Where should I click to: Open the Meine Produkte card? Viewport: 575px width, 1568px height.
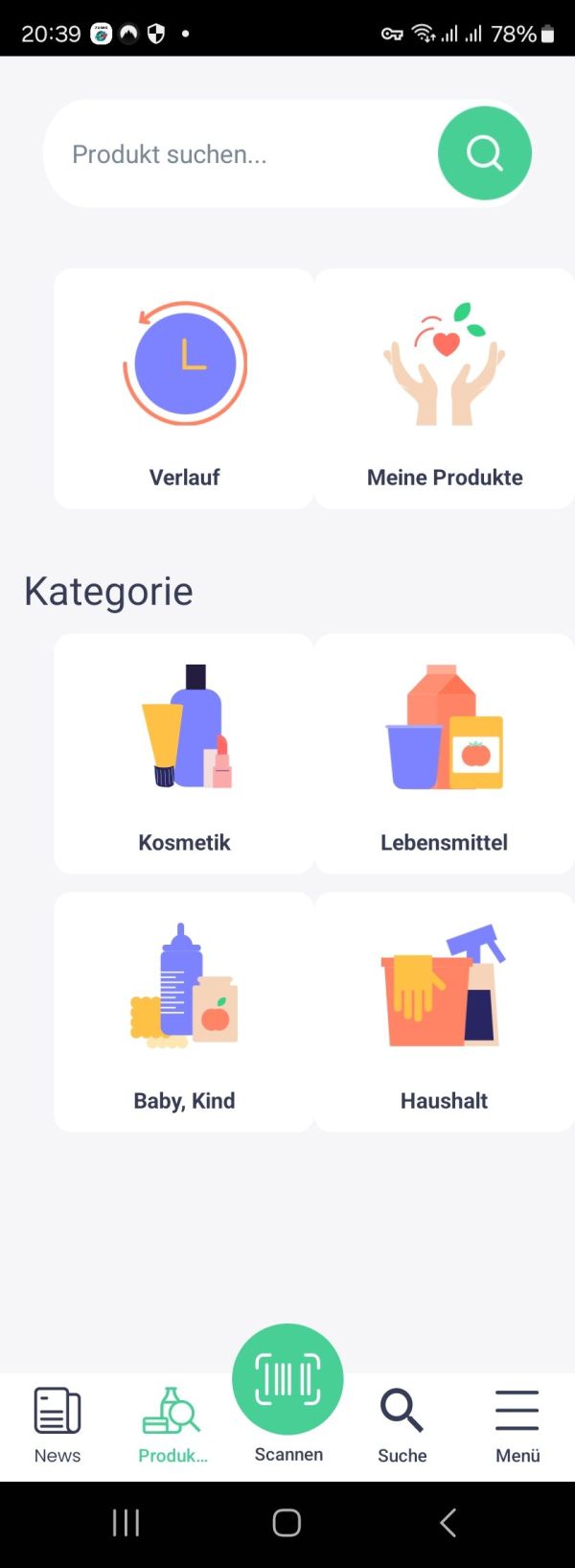pyautogui.click(x=445, y=388)
